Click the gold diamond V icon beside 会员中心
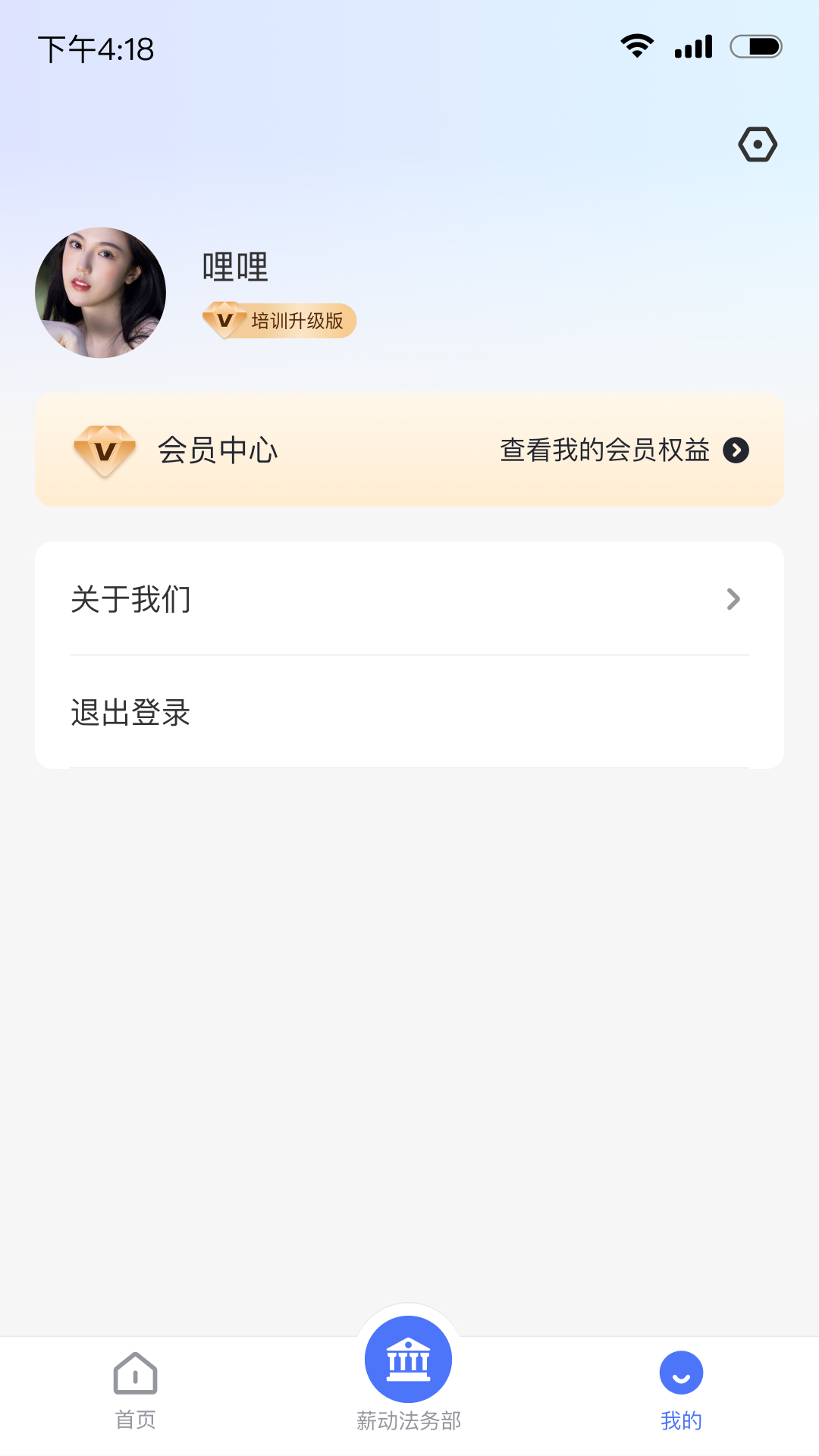The image size is (819, 1456). pos(105,449)
